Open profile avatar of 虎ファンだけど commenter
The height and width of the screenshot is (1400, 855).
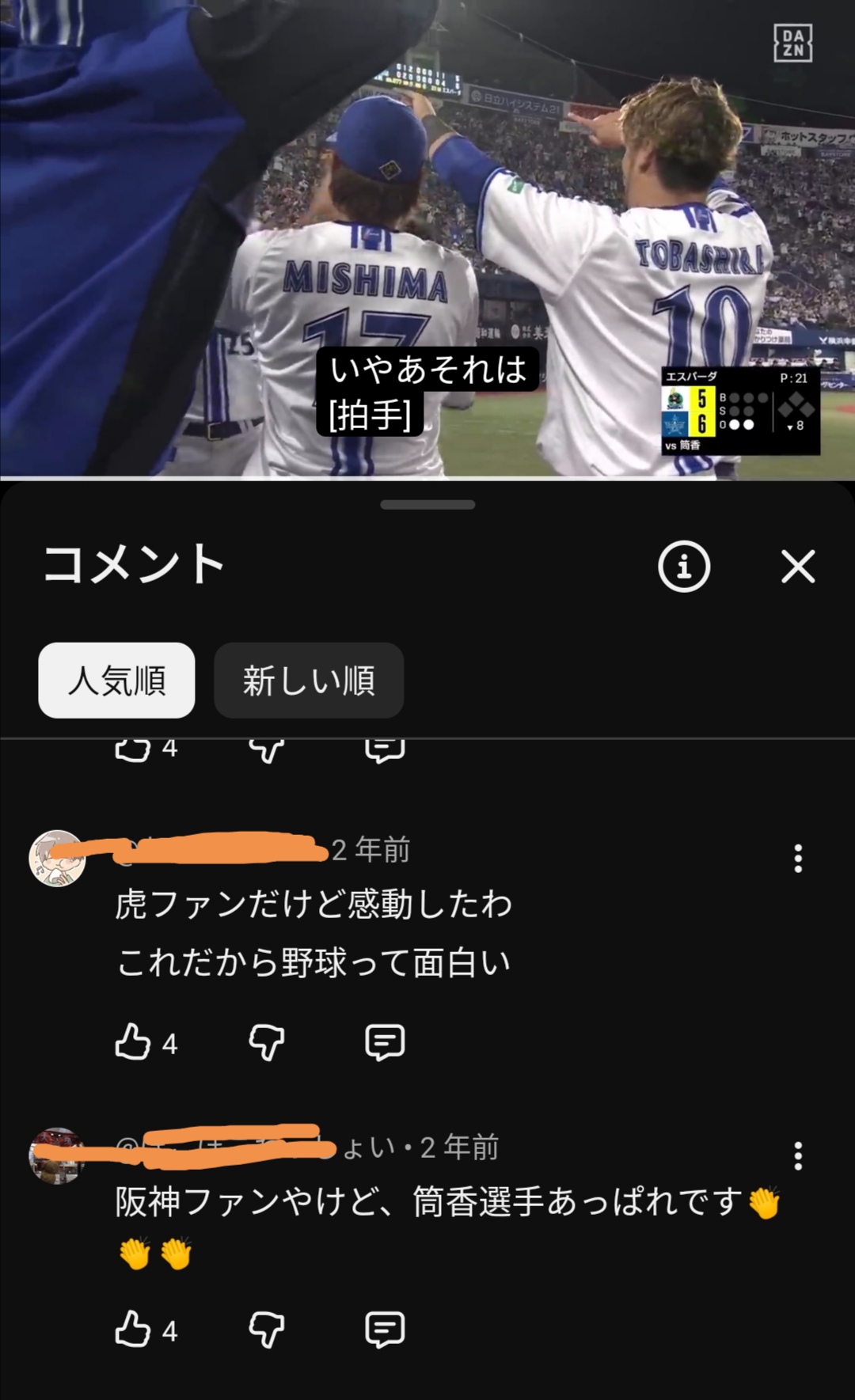[57, 859]
